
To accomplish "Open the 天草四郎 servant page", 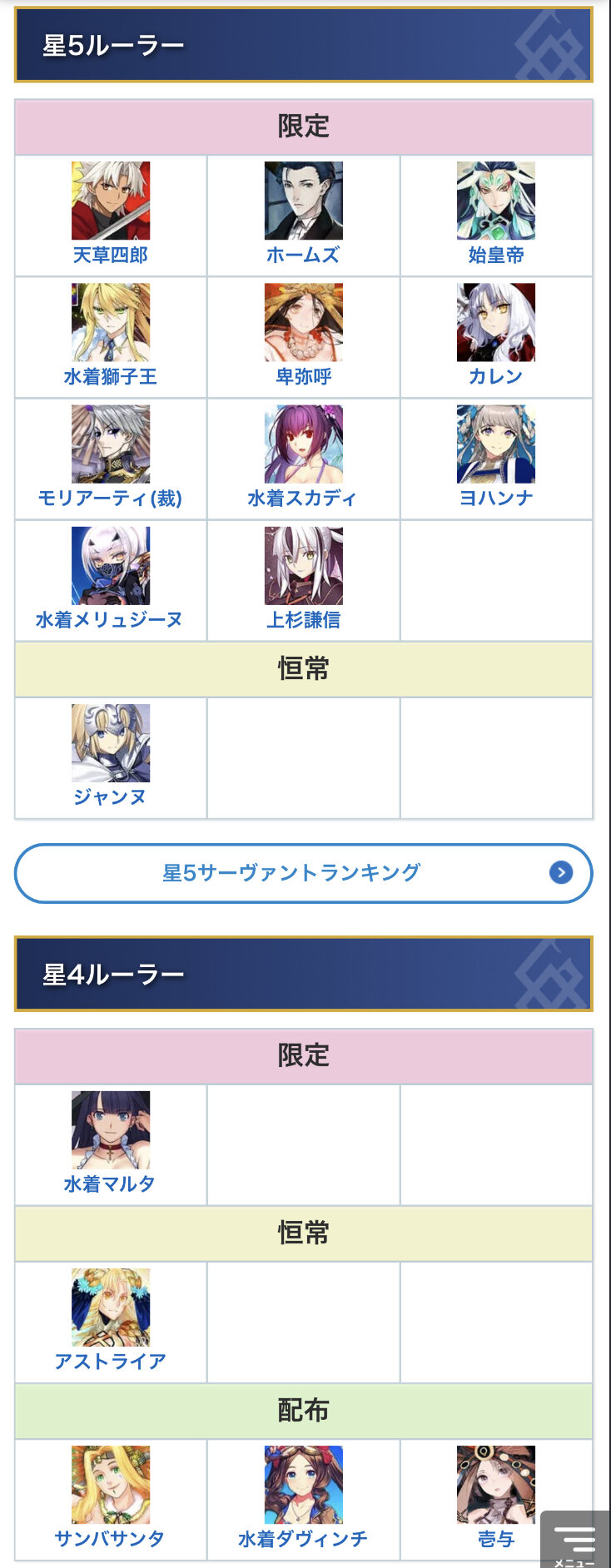I will pos(111,214).
